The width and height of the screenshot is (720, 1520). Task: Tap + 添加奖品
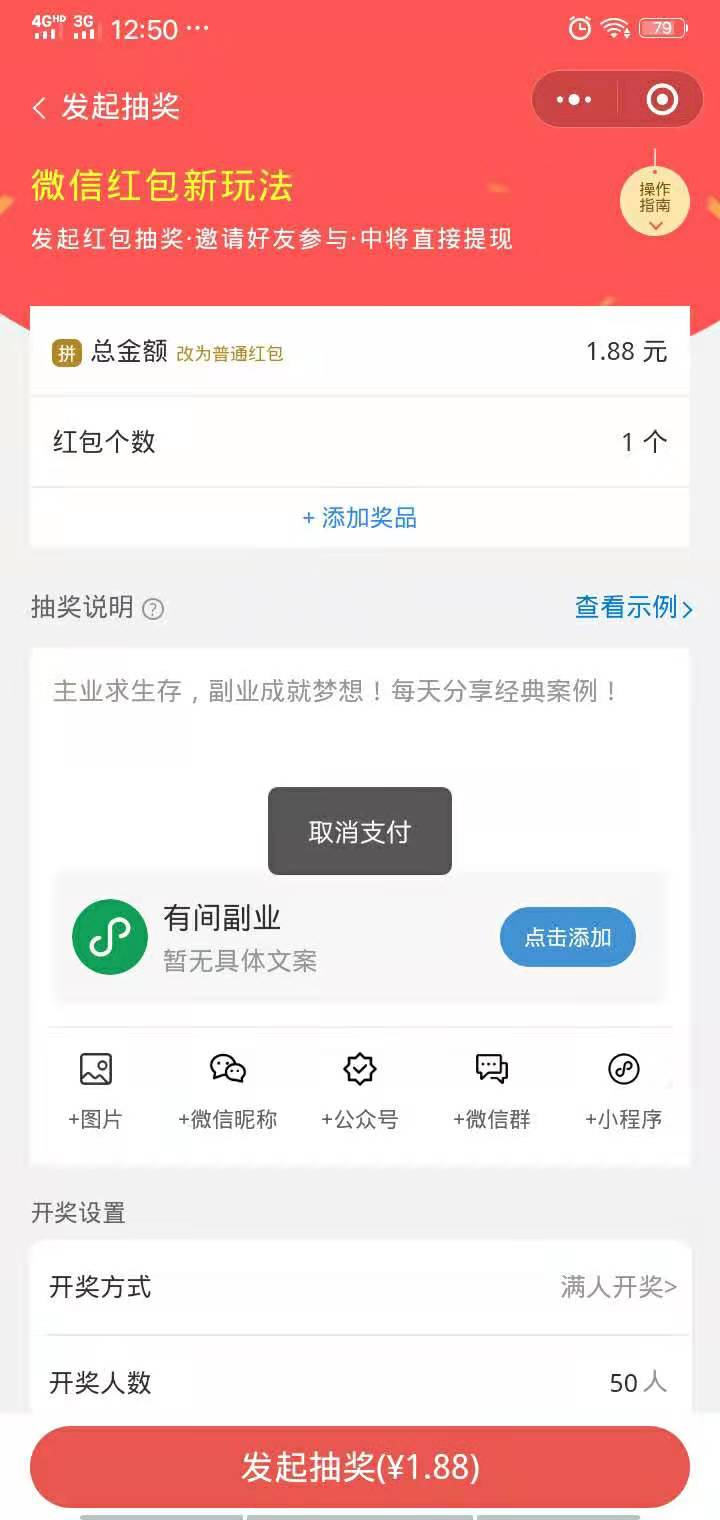[x=360, y=518]
